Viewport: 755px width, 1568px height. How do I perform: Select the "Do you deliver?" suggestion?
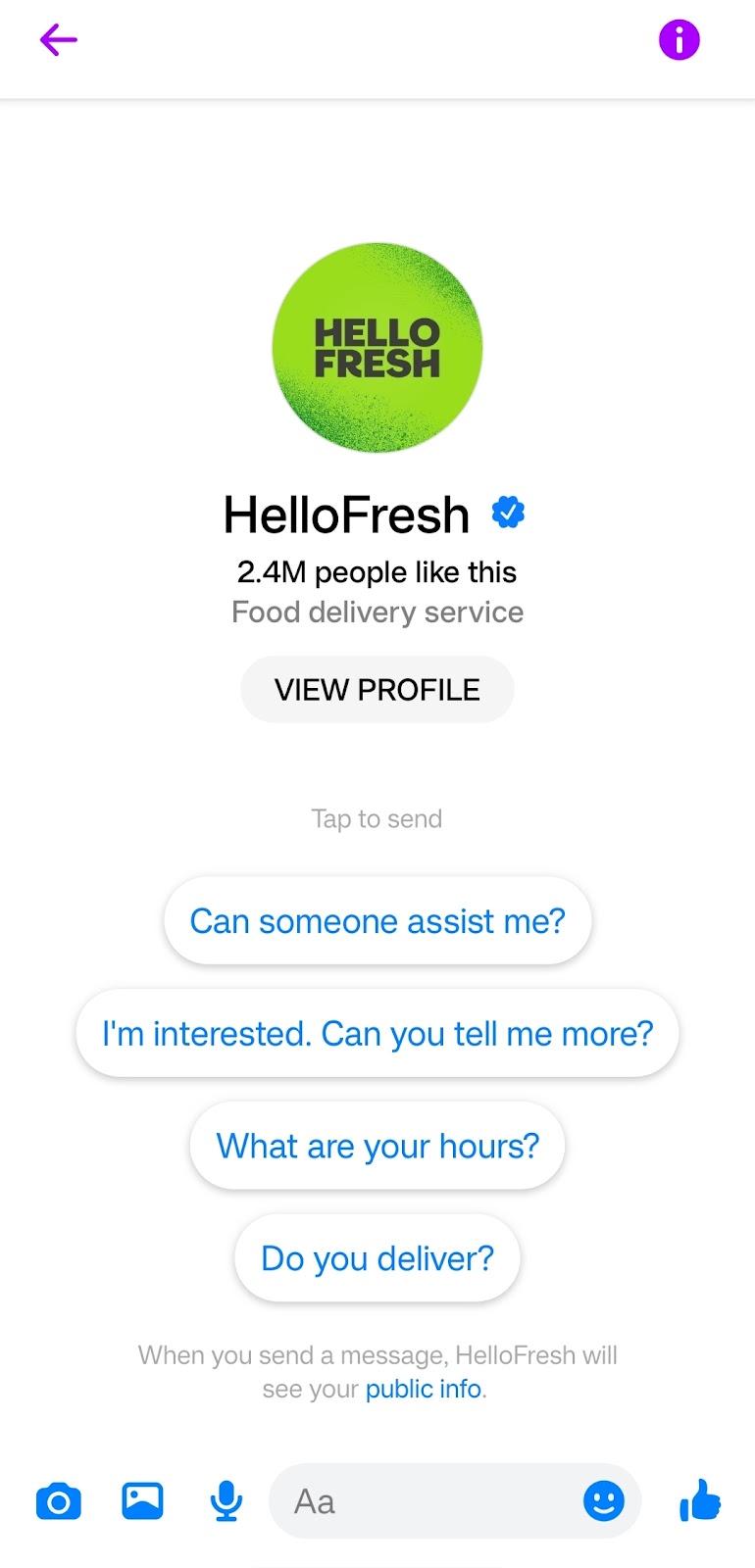click(x=377, y=1257)
